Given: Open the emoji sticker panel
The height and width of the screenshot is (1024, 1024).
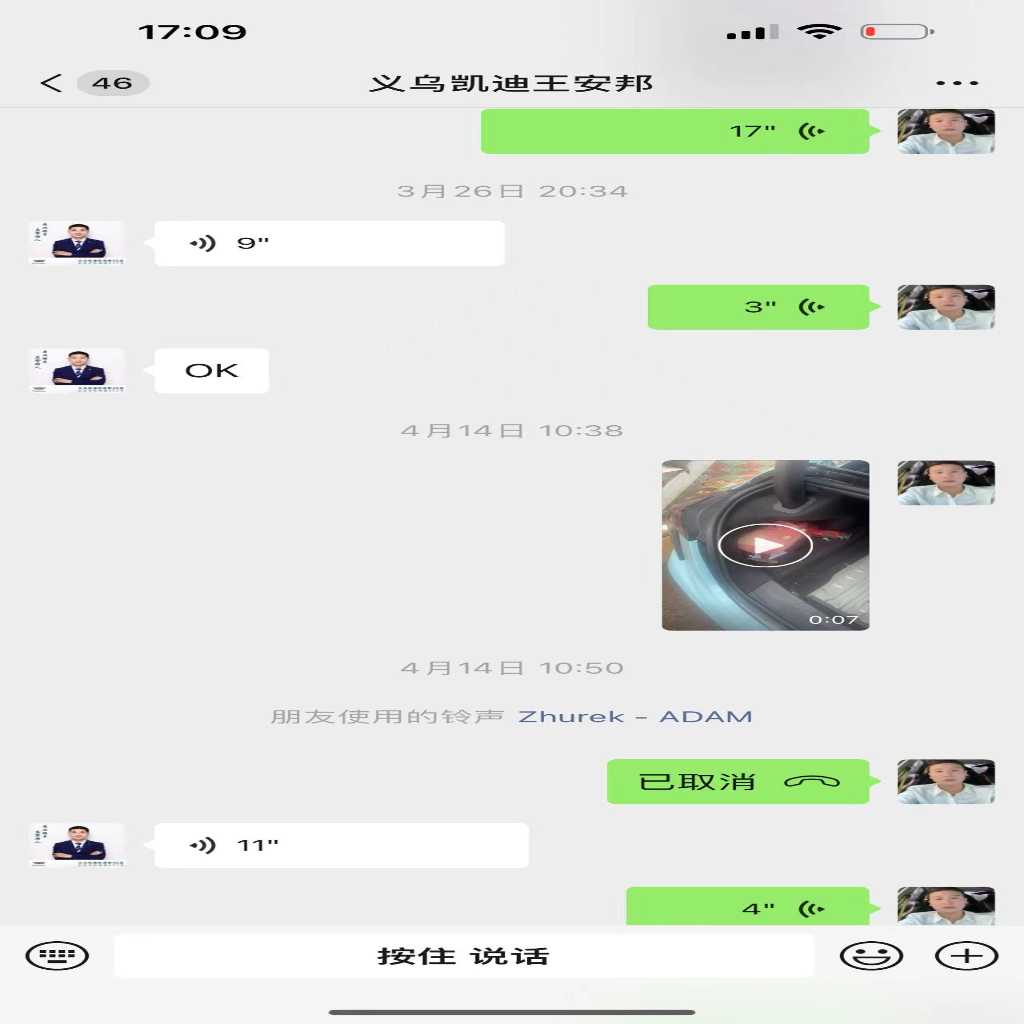Looking at the screenshot, I should coord(870,956).
